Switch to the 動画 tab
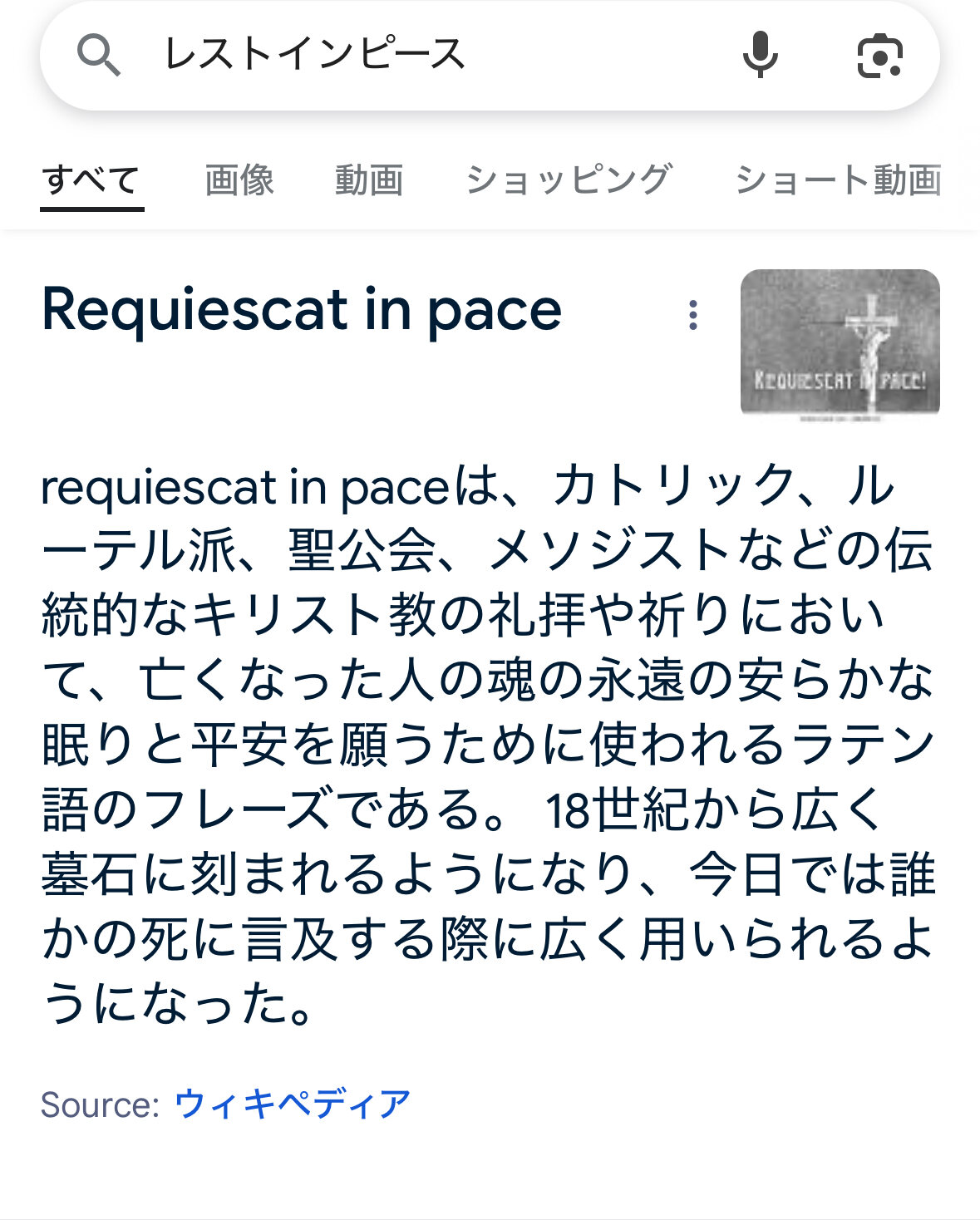 pyautogui.click(x=369, y=180)
